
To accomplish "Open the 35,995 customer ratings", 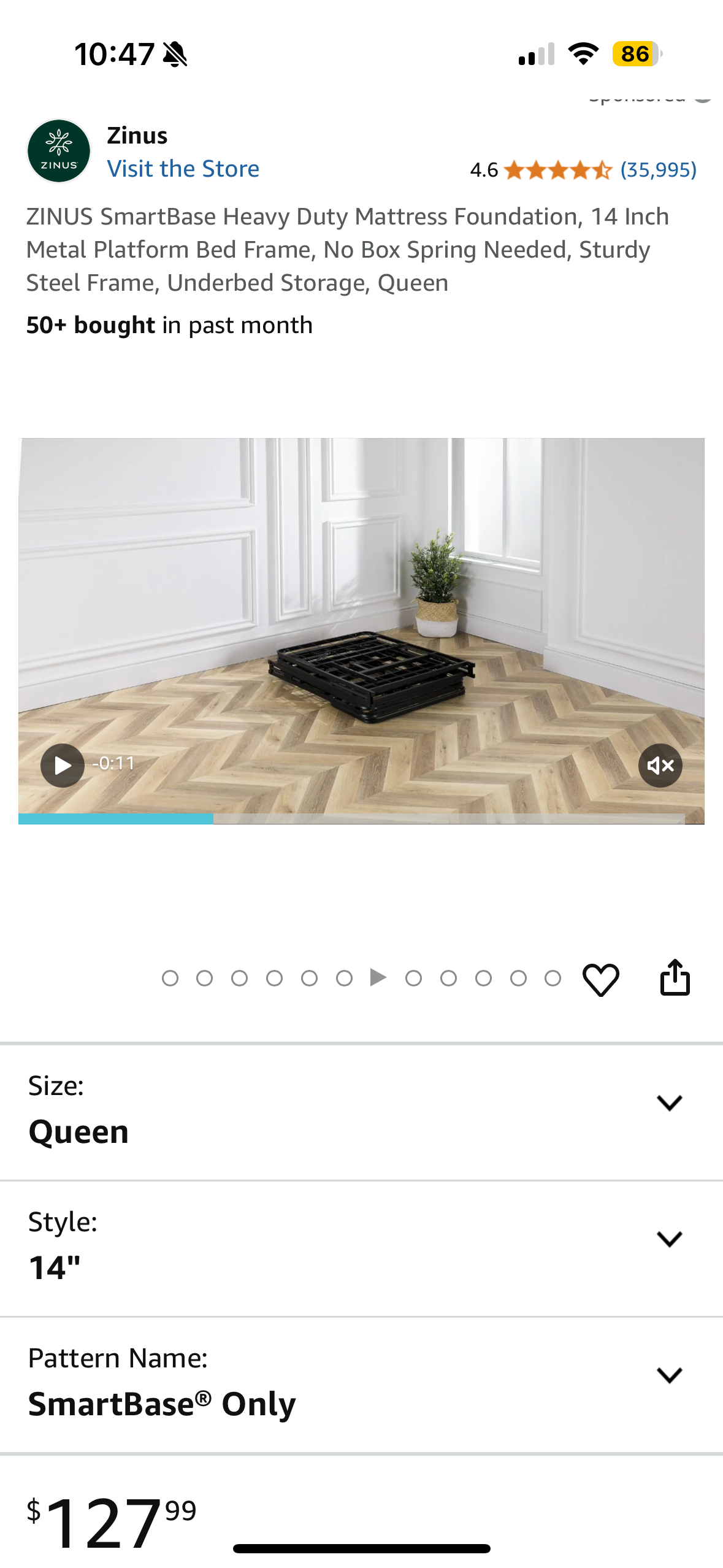I will [658, 170].
